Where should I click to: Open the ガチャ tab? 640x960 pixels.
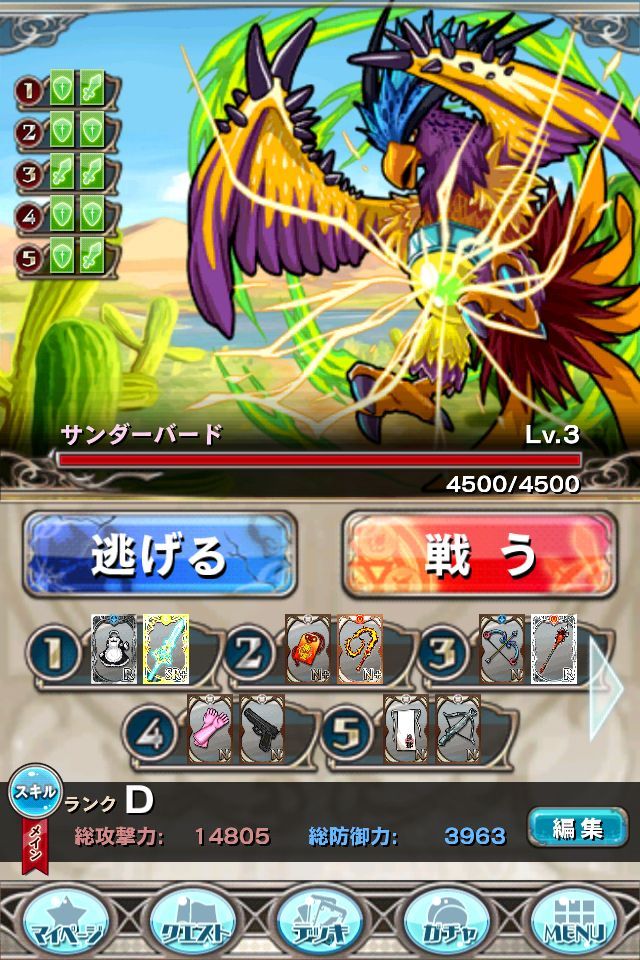(447, 922)
